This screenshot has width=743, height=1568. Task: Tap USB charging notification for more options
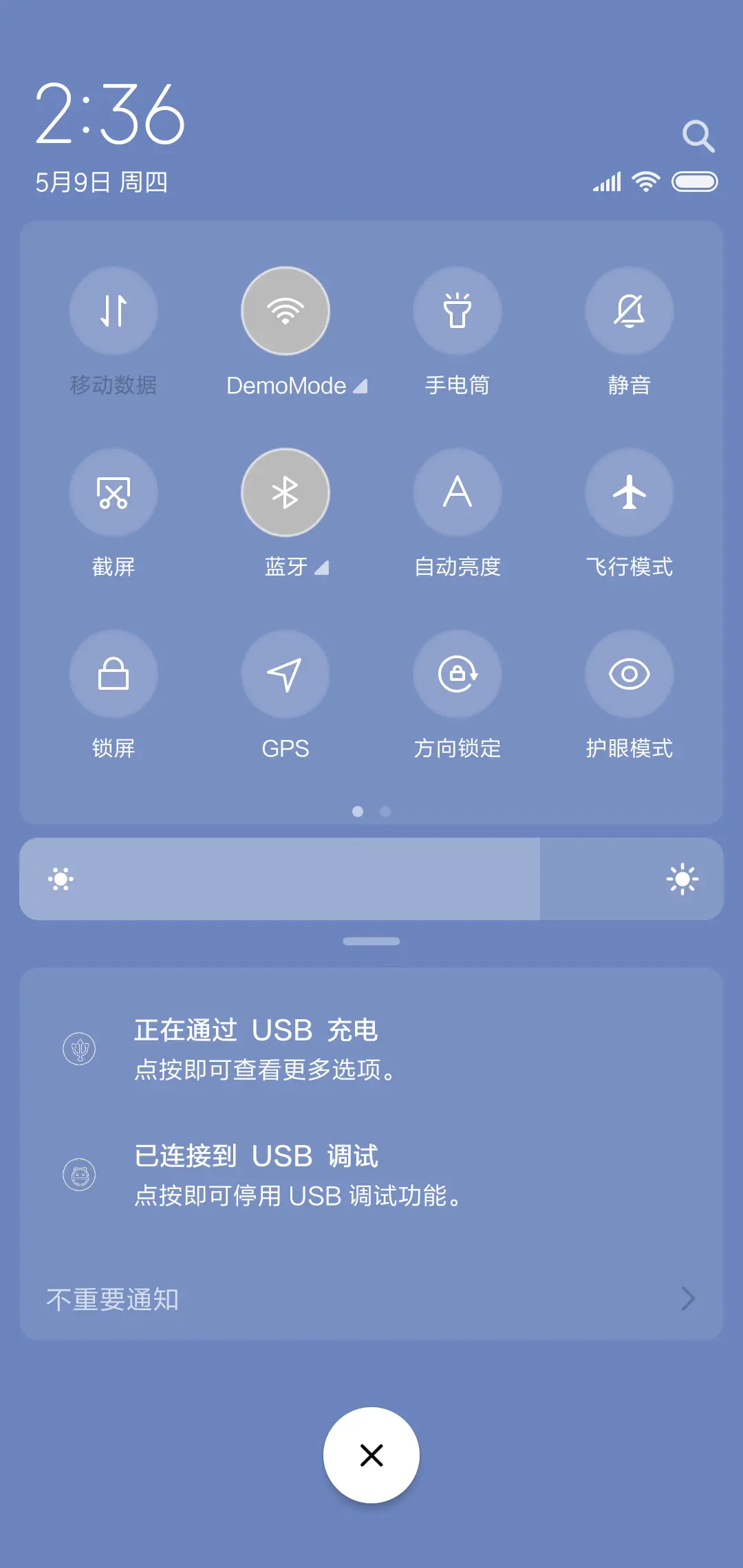click(x=371, y=1049)
